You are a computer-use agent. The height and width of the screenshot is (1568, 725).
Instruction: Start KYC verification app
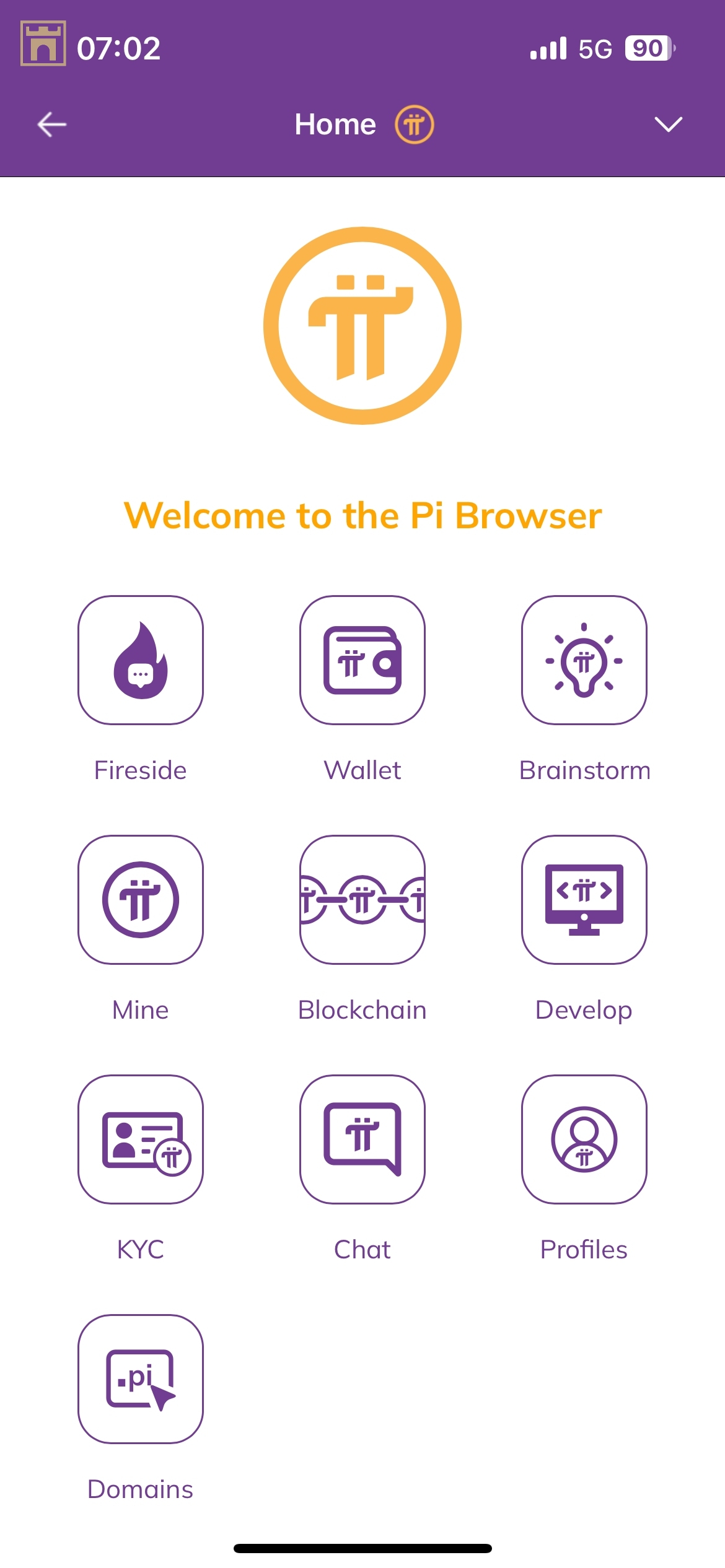[141, 1139]
